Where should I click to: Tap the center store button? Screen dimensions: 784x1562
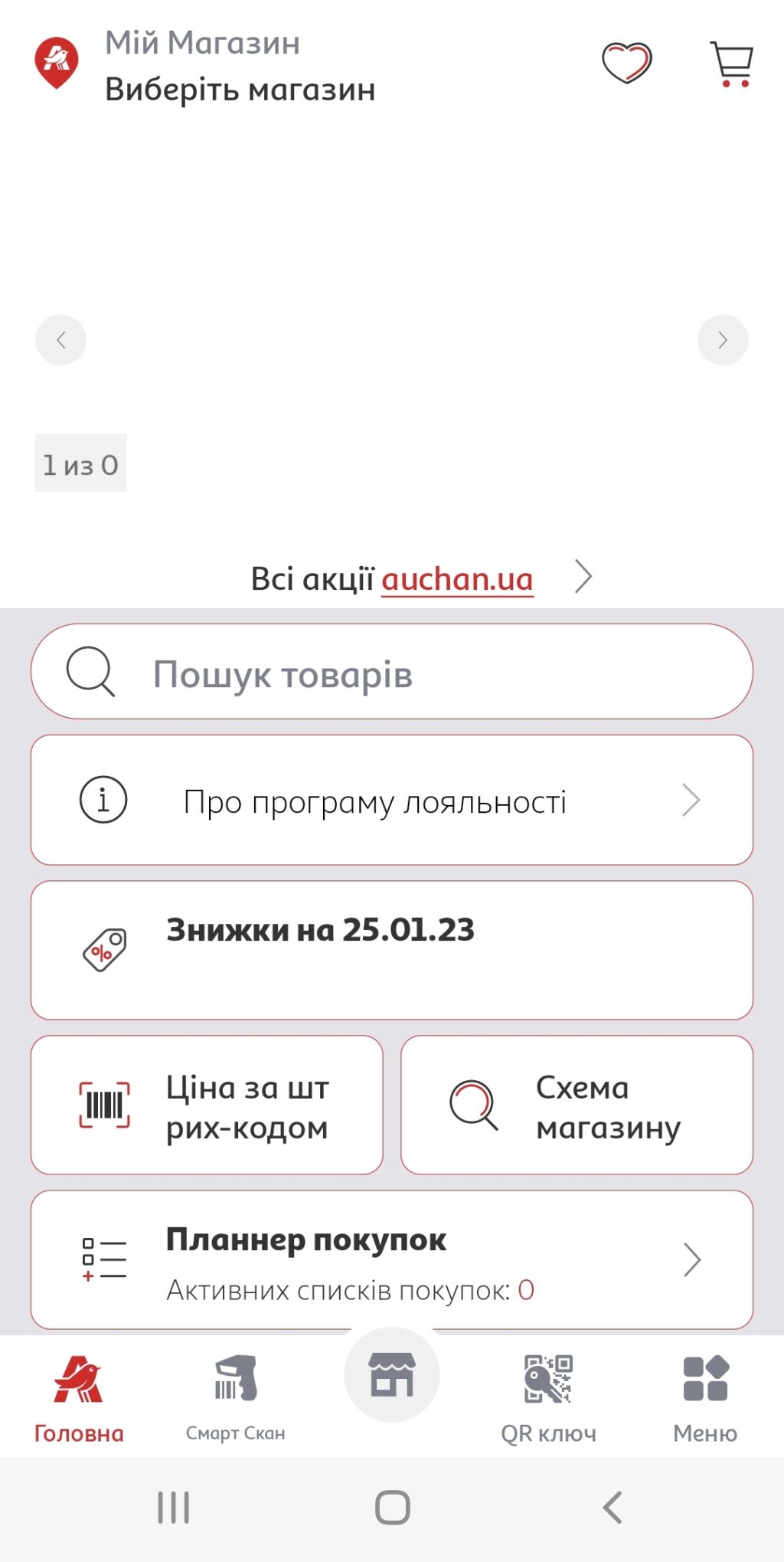tap(392, 1375)
